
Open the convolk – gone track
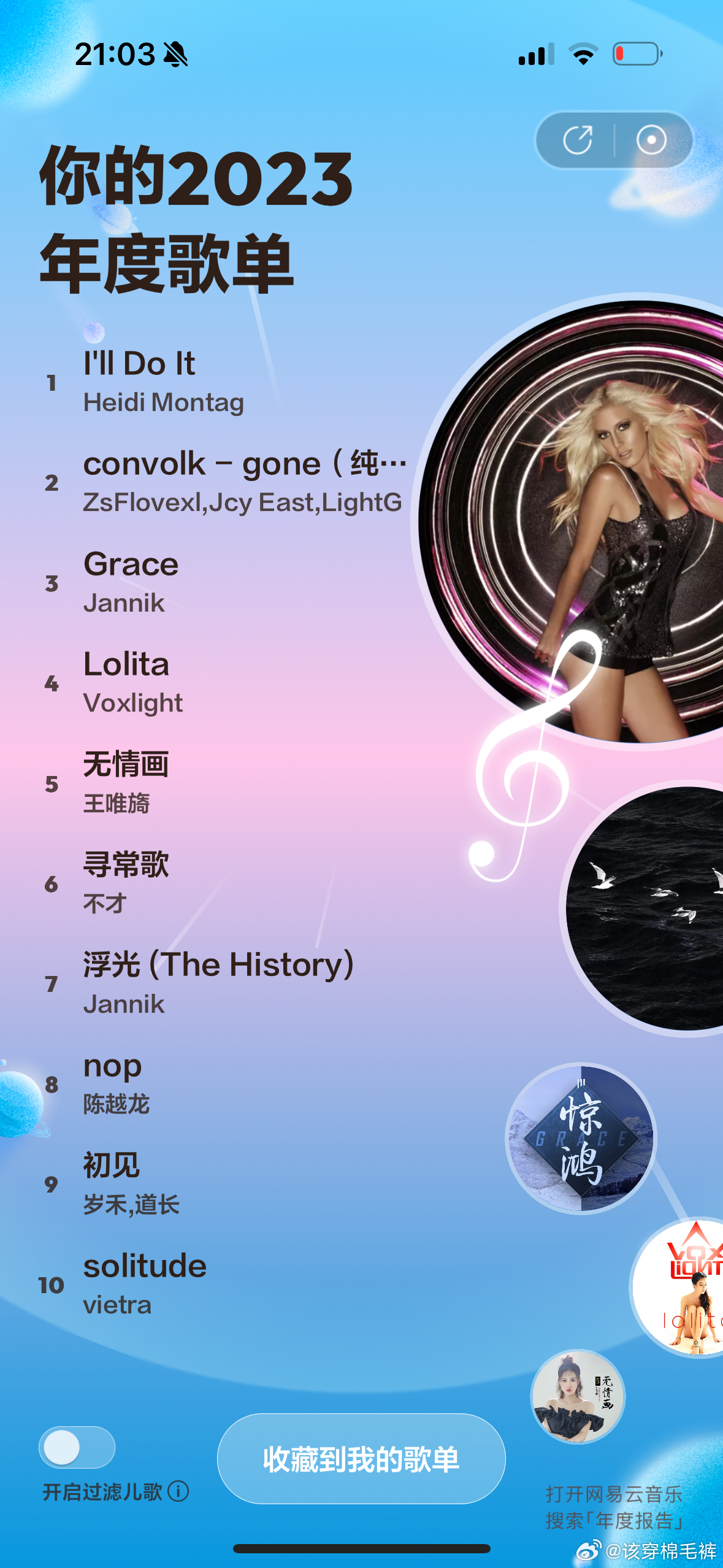pyautogui.click(x=243, y=482)
